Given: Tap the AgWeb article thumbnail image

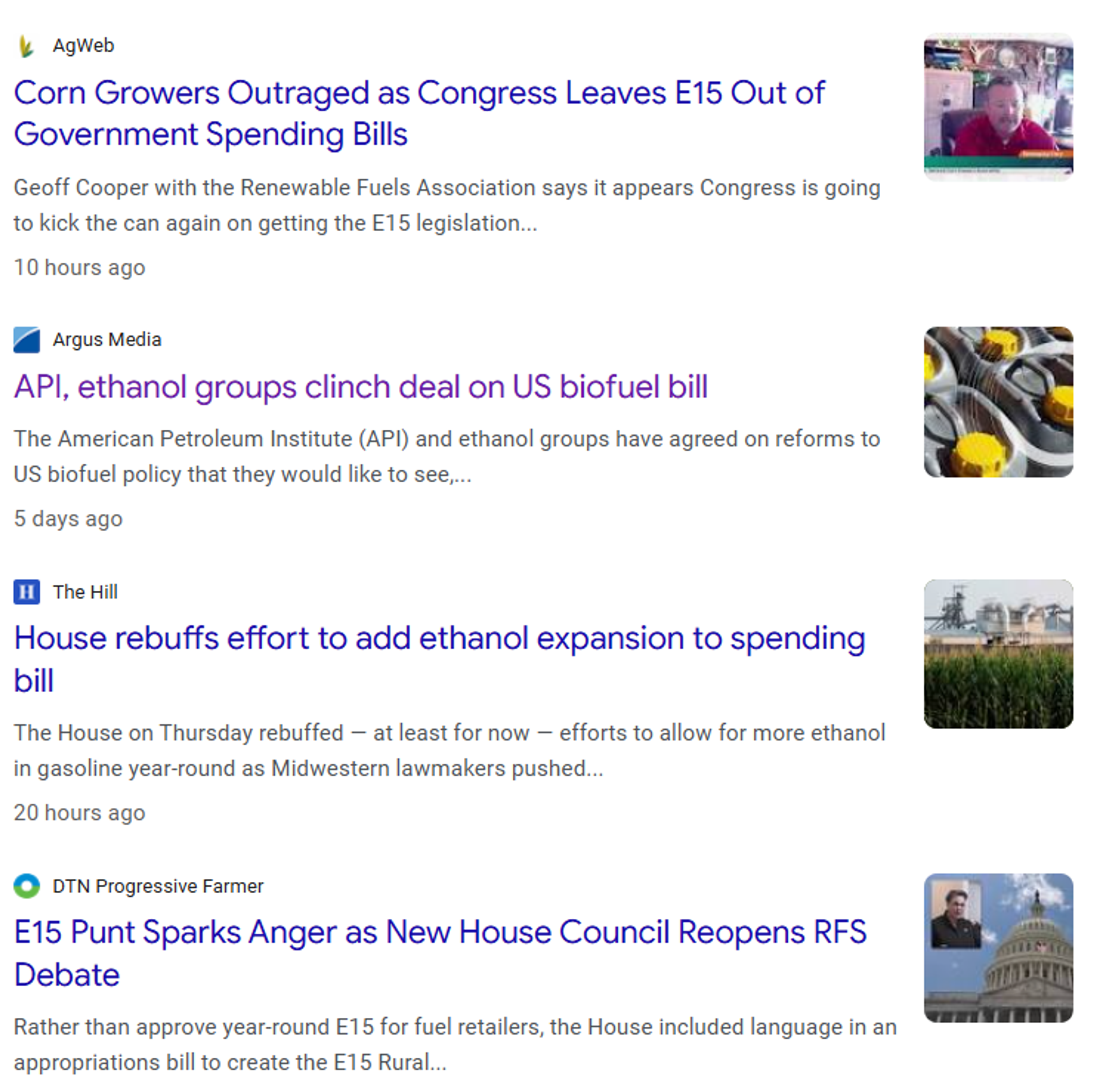Looking at the screenshot, I should [998, 108].
